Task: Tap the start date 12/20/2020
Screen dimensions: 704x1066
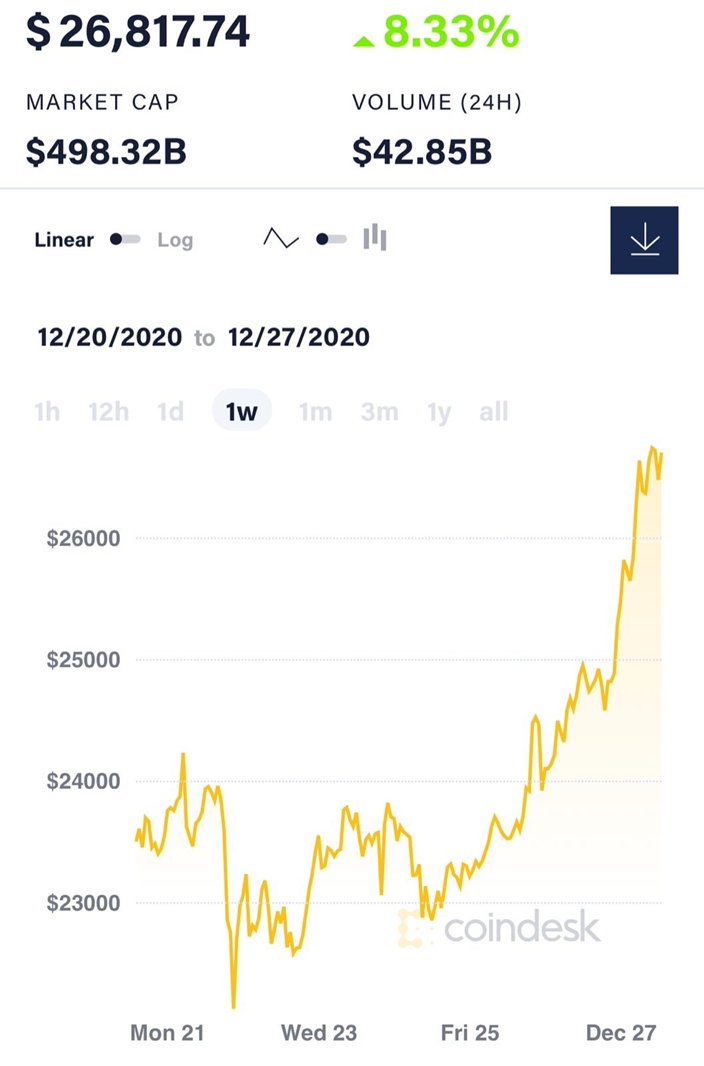Action: coord(109,337)
